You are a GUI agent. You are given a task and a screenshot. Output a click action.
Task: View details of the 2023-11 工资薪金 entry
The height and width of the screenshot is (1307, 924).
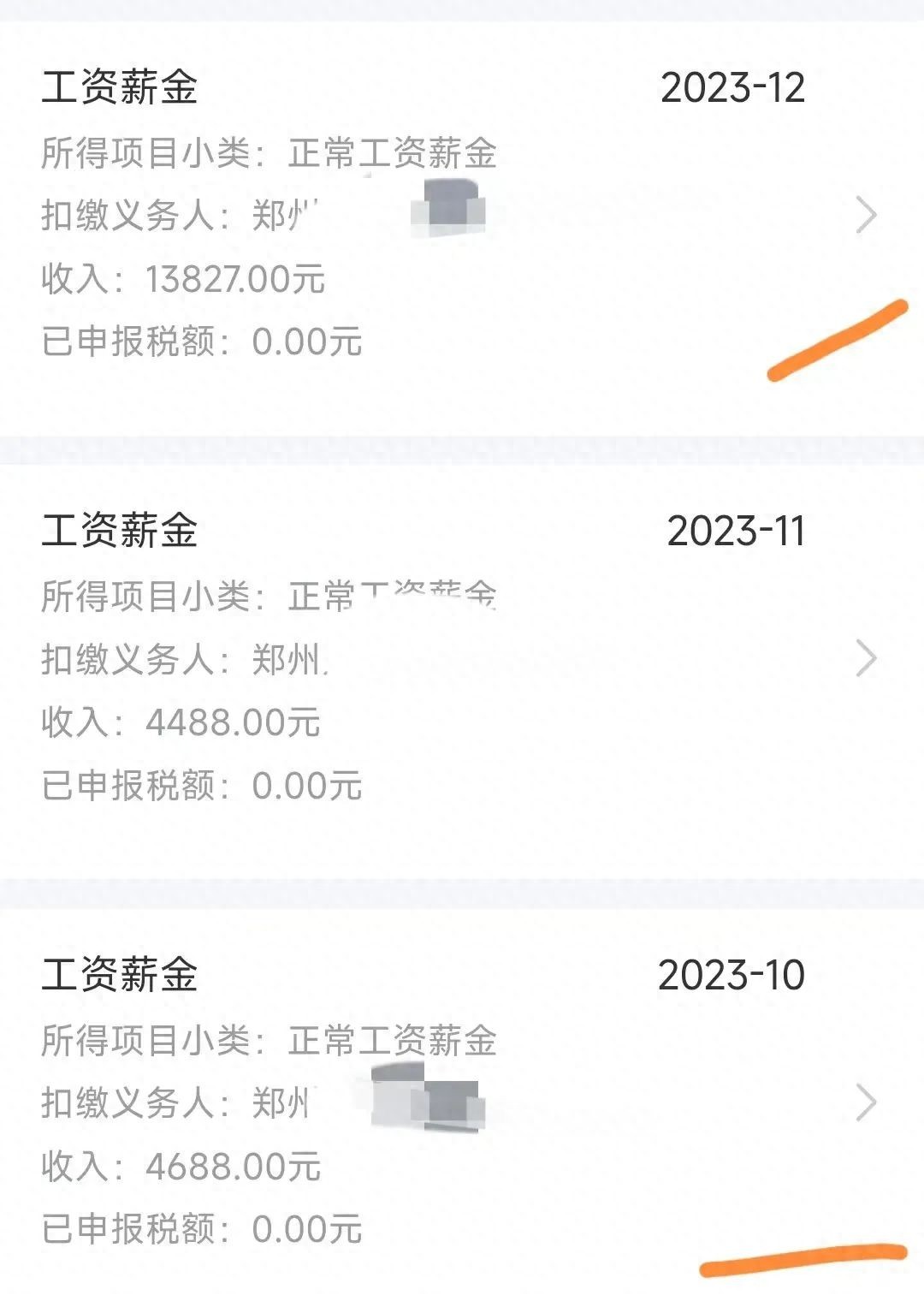866,658
